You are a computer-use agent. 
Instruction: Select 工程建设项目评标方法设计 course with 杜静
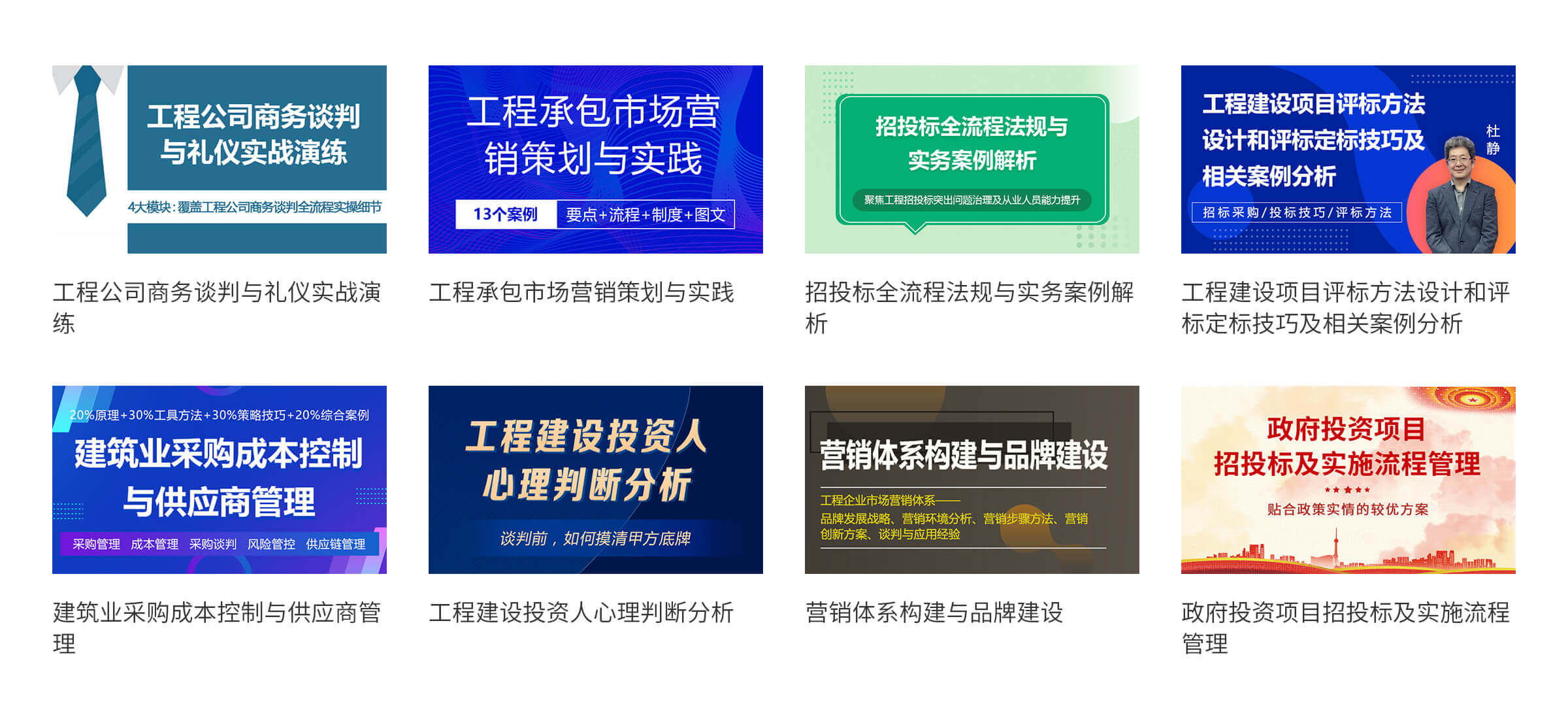coord(1348,160)
